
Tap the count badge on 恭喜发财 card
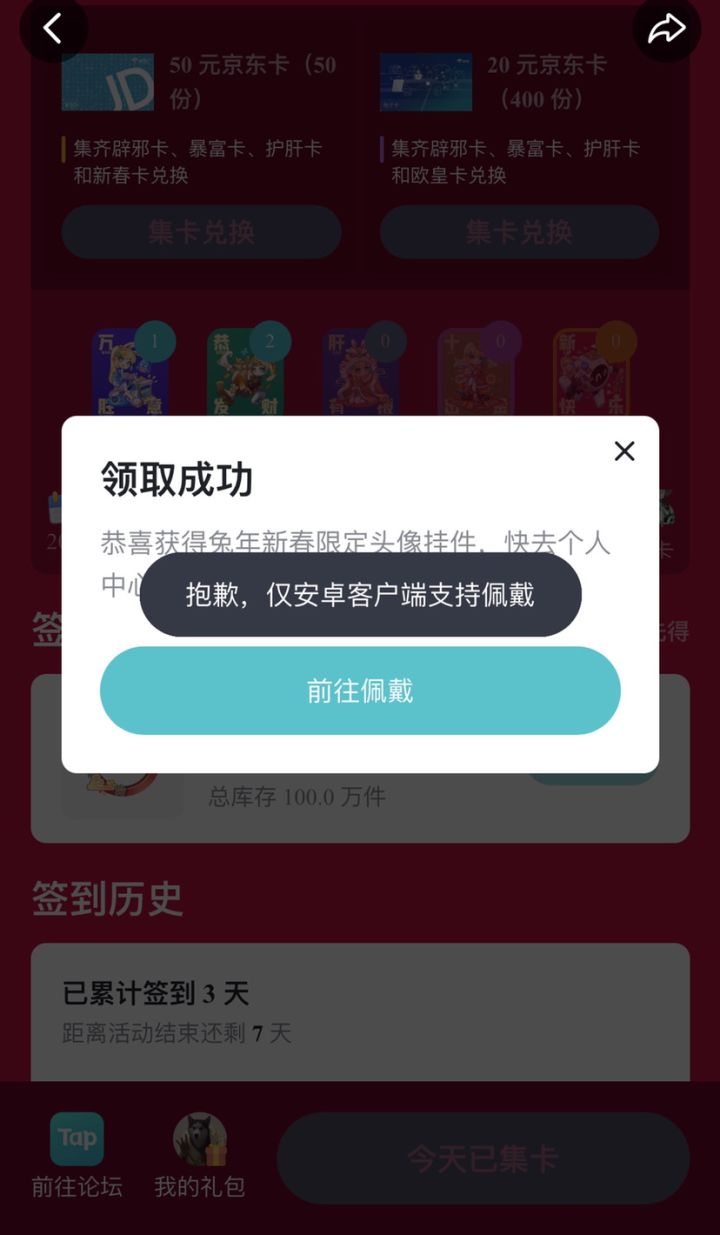click(268, 340)
